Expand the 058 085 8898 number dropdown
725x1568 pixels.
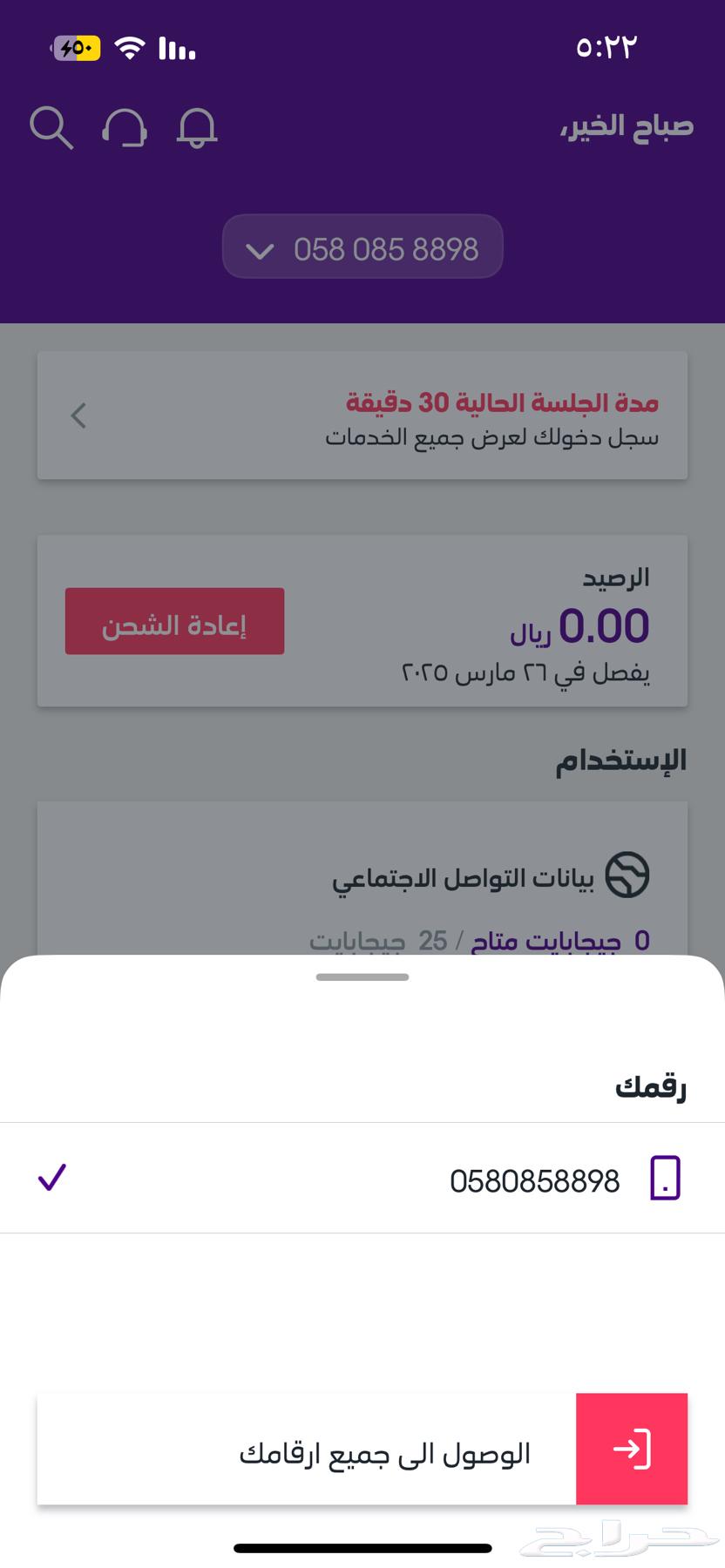[362, 247]
